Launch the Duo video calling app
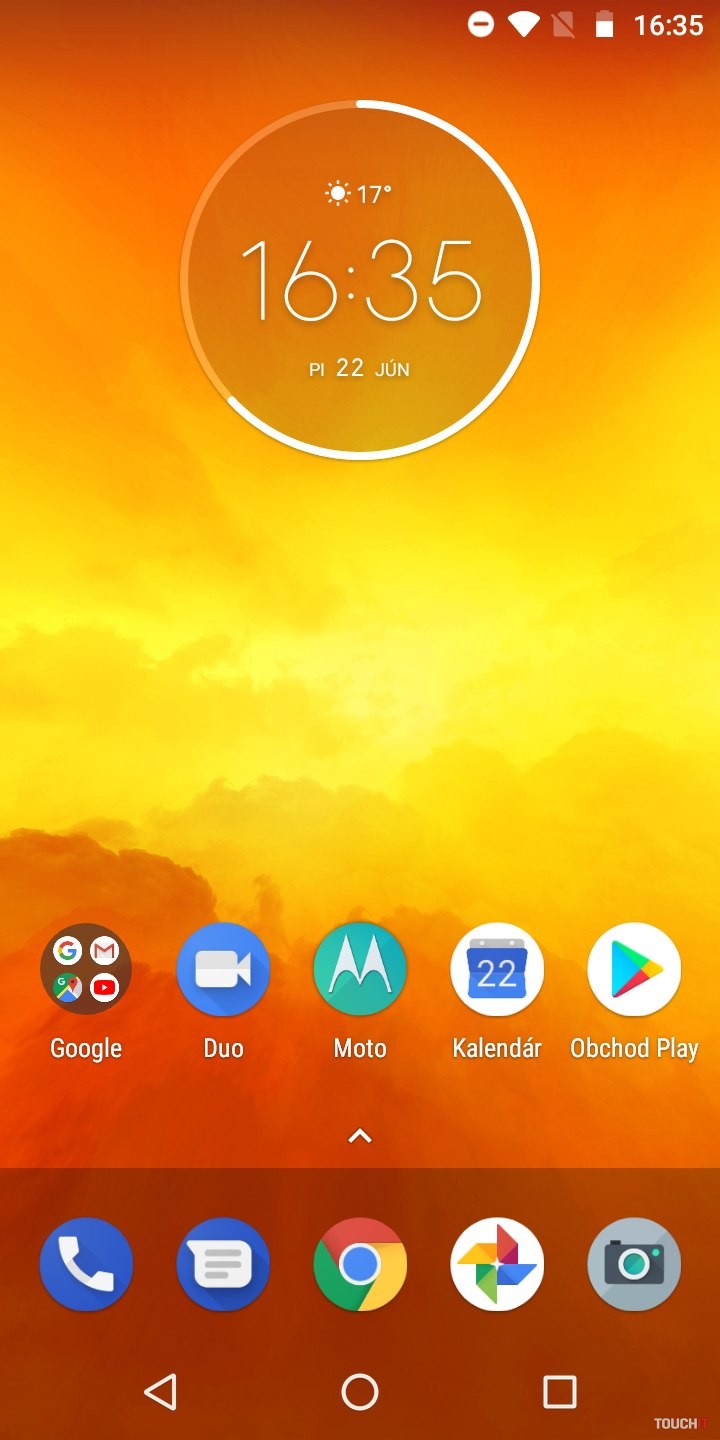 [x=223, y=969]
